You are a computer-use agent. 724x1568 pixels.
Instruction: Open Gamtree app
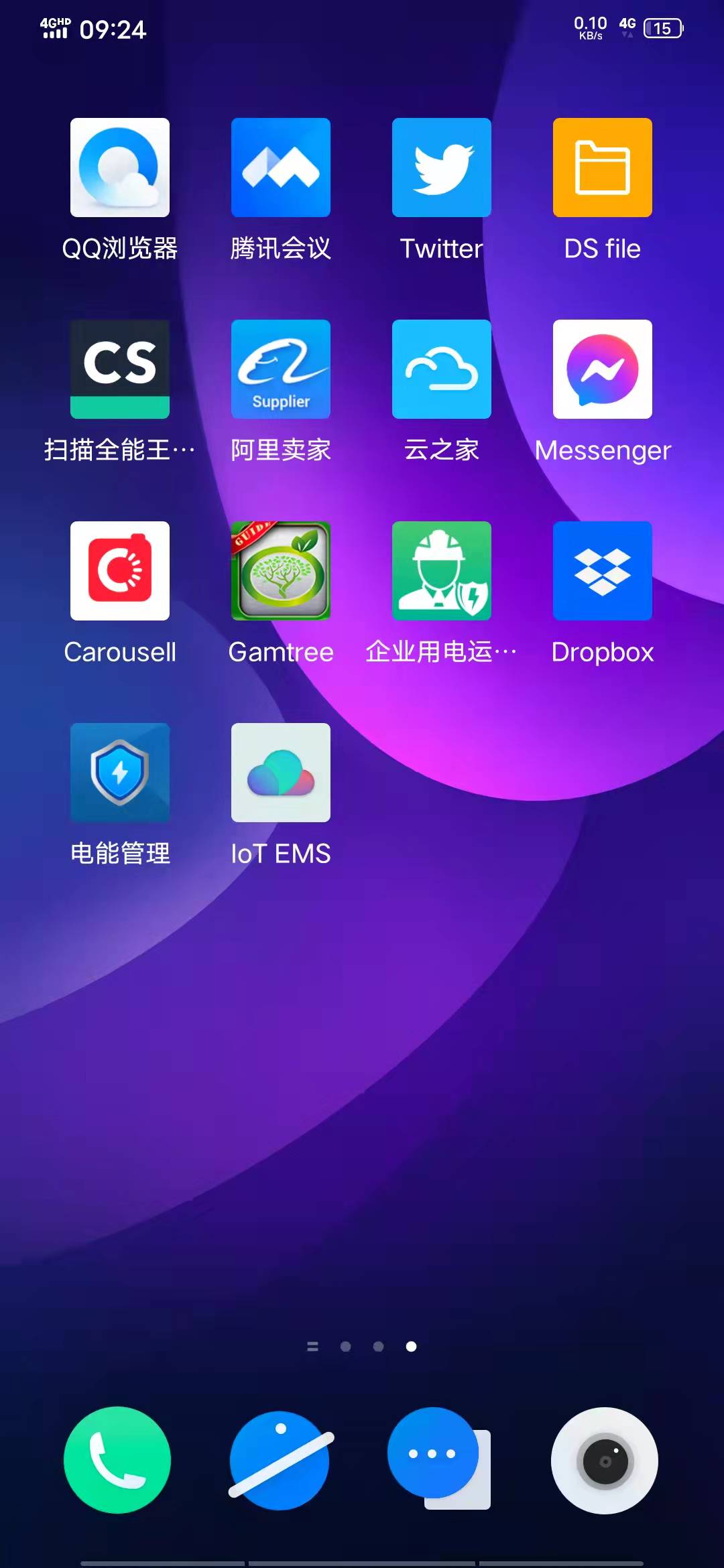281,571
